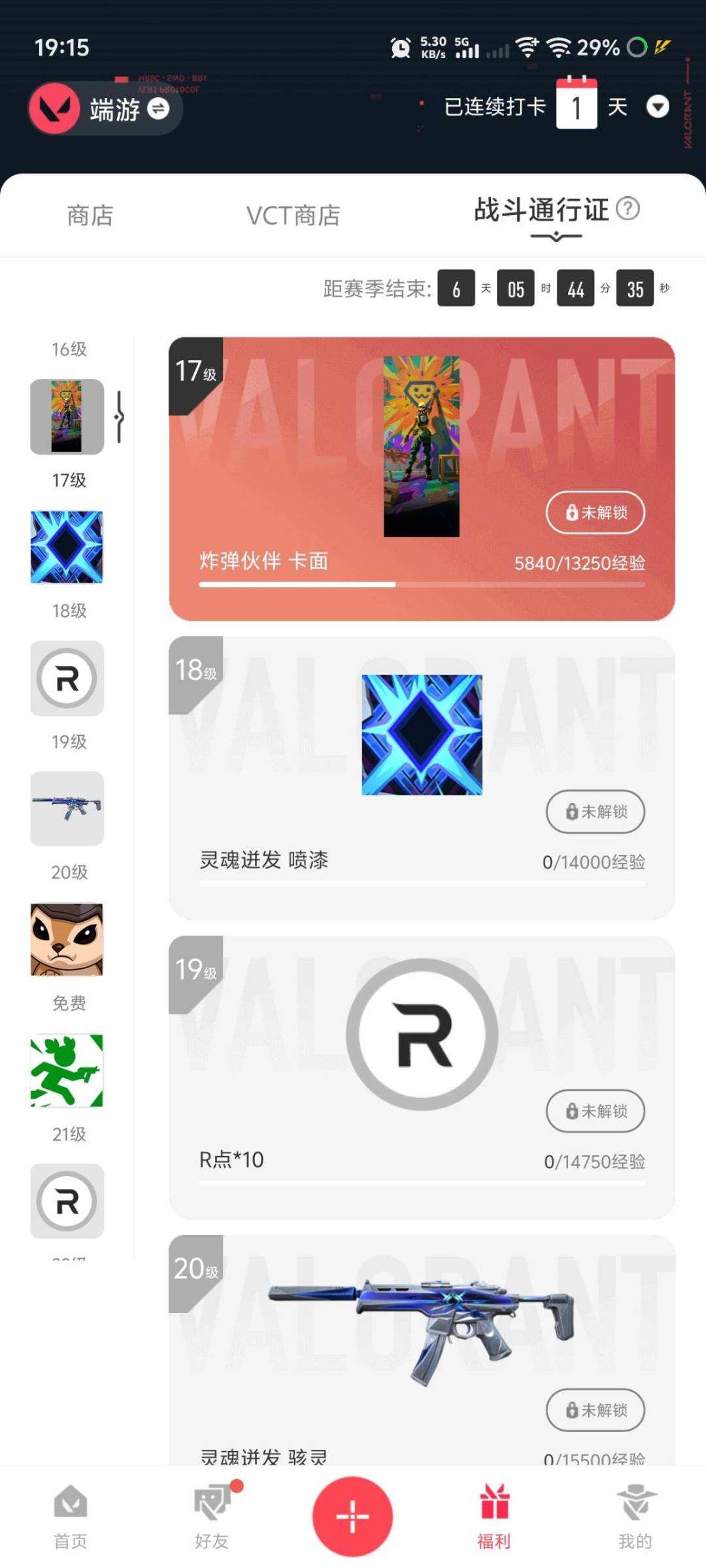Switch to the VCT商店 tab

click(x=293, y=216)
